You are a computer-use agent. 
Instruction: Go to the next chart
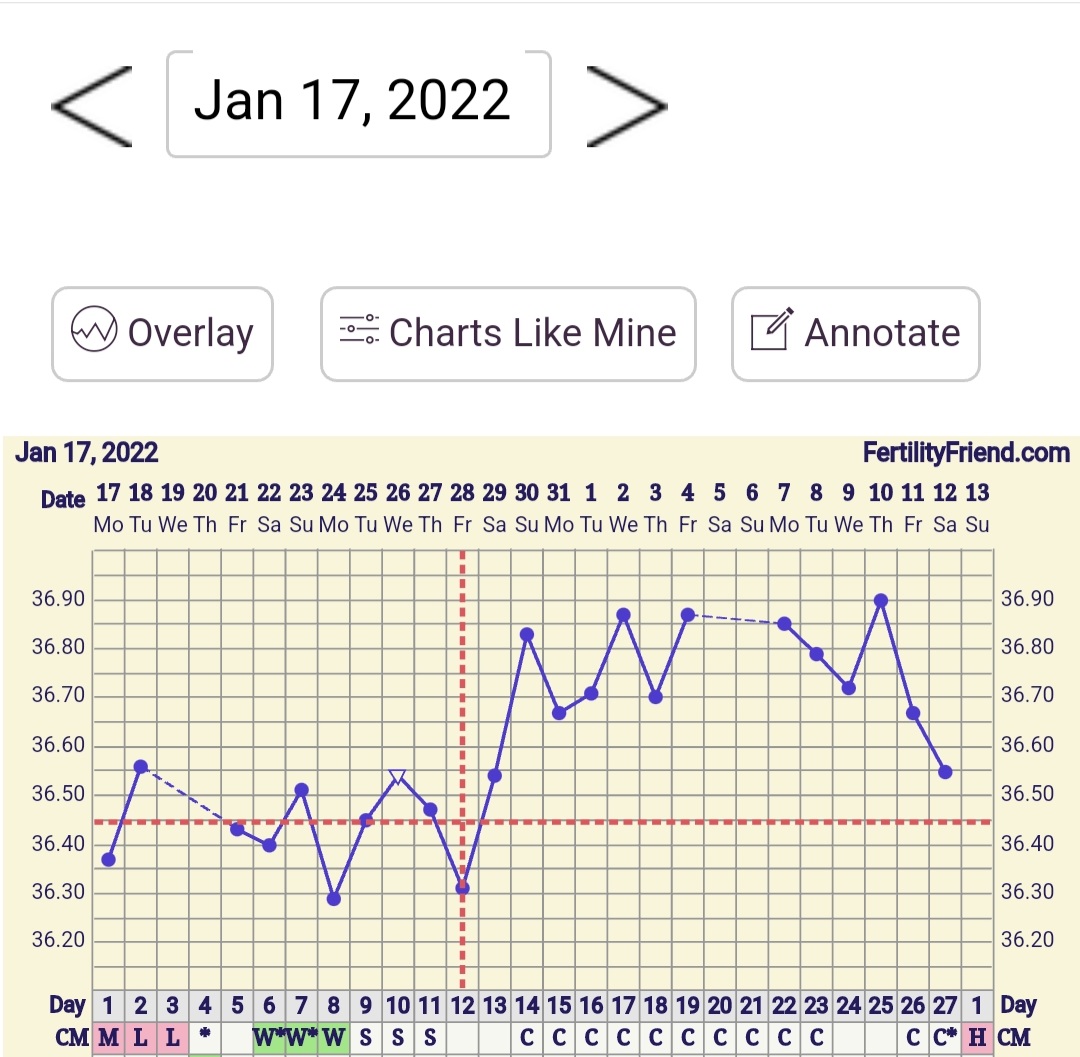626,106
